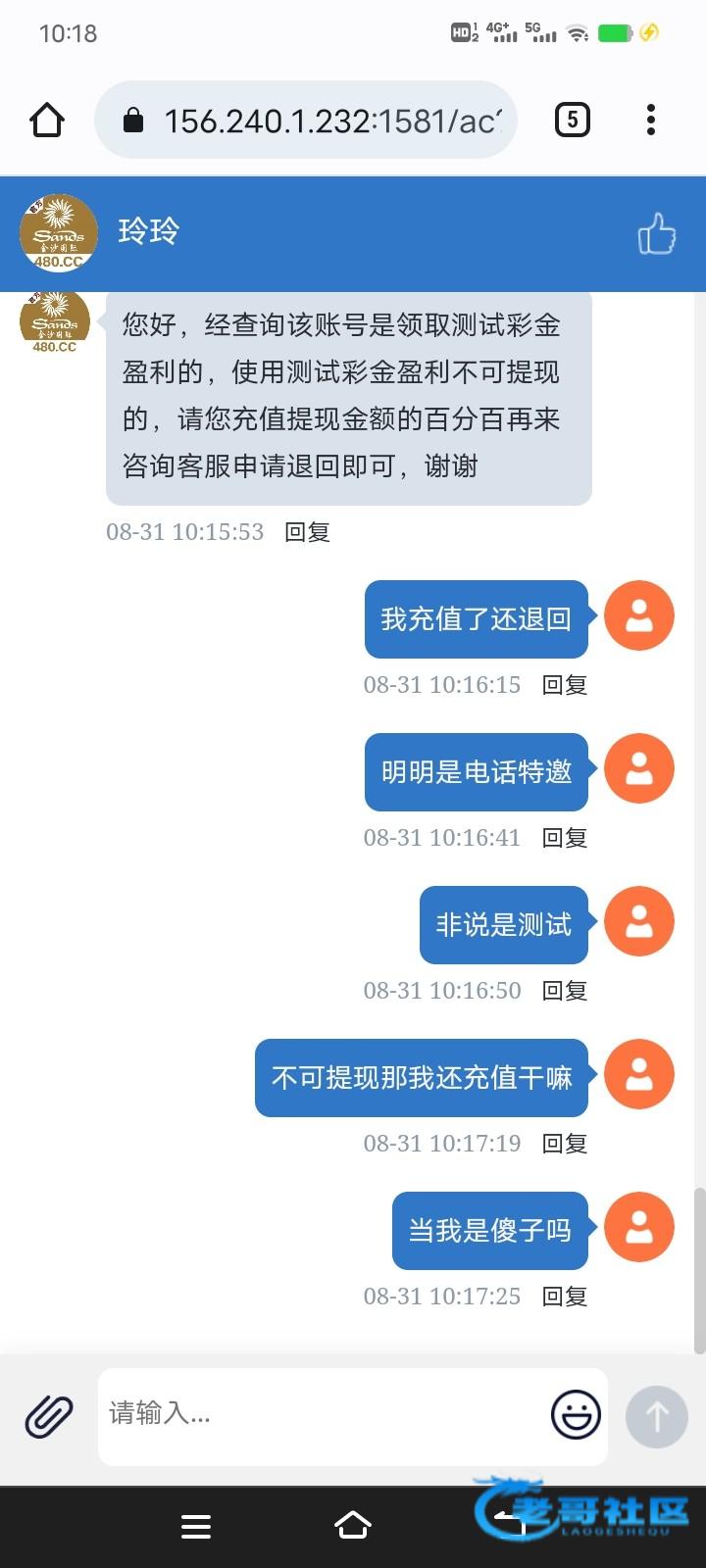Open the browser tab switcher showing 5
Viewport: 706px width, 1568px height.
coord(573,121)
